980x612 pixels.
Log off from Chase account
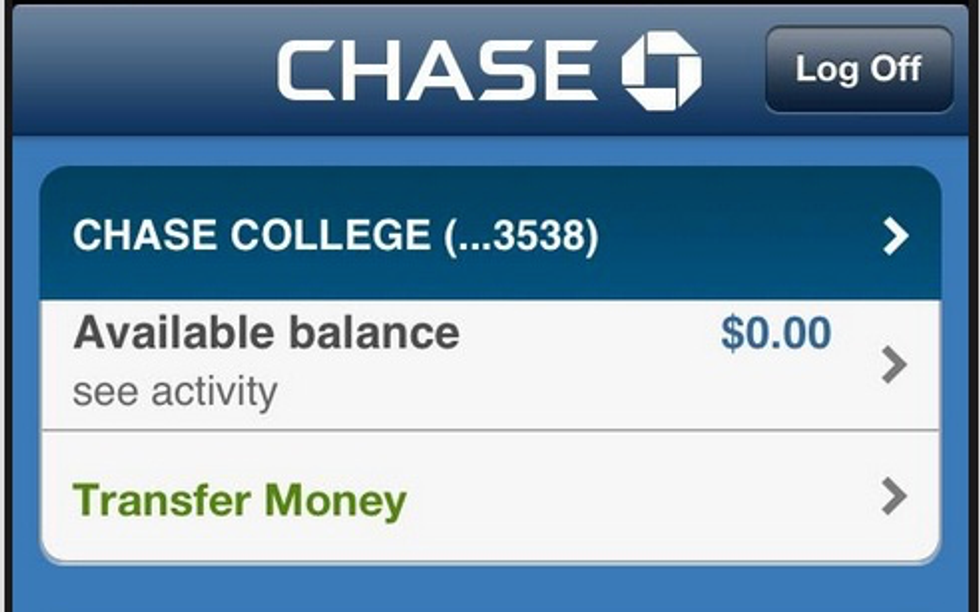[x=858, y=70]
